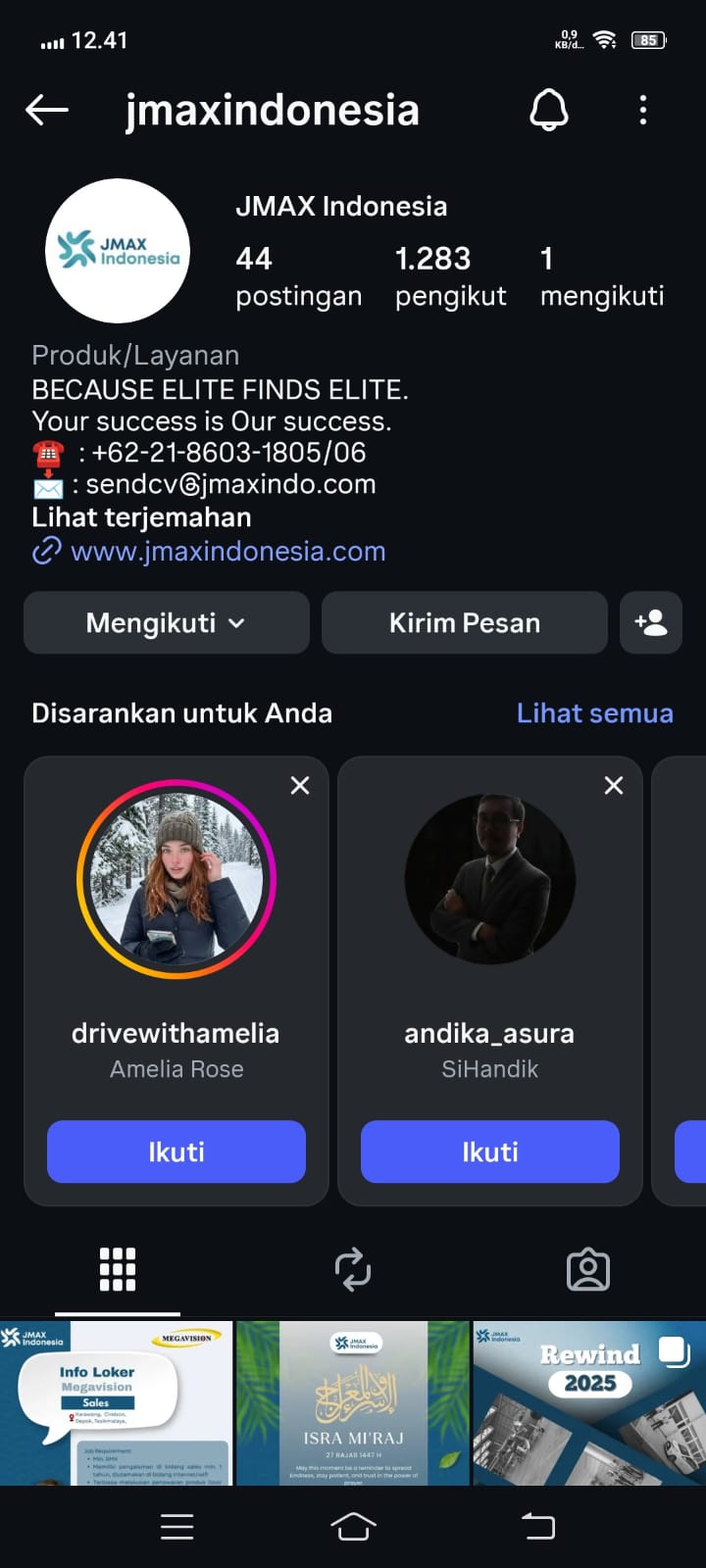706x1568 pixels.
Task: View the 1 mengikuti list
Action: tap(601, 276)
